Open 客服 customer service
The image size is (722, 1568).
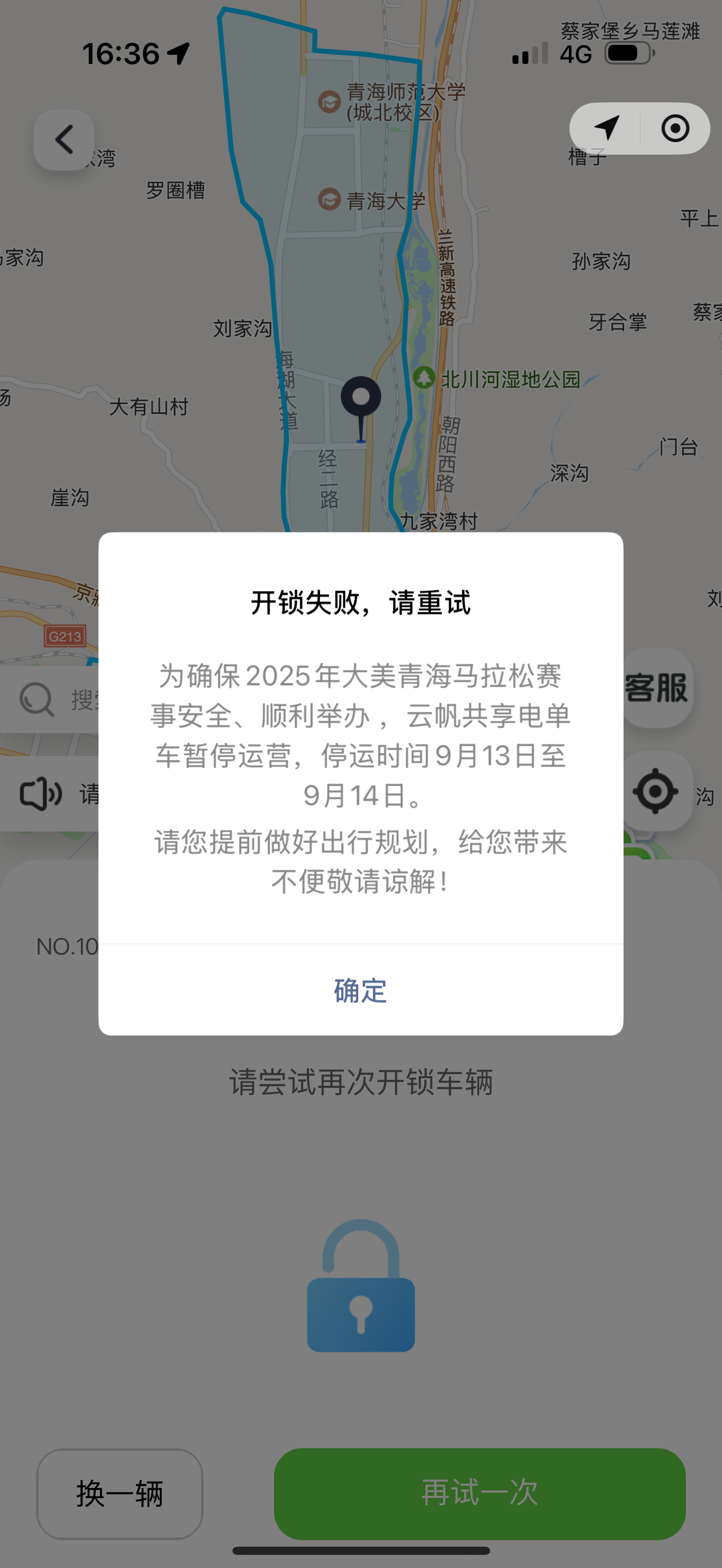[656, 688]
